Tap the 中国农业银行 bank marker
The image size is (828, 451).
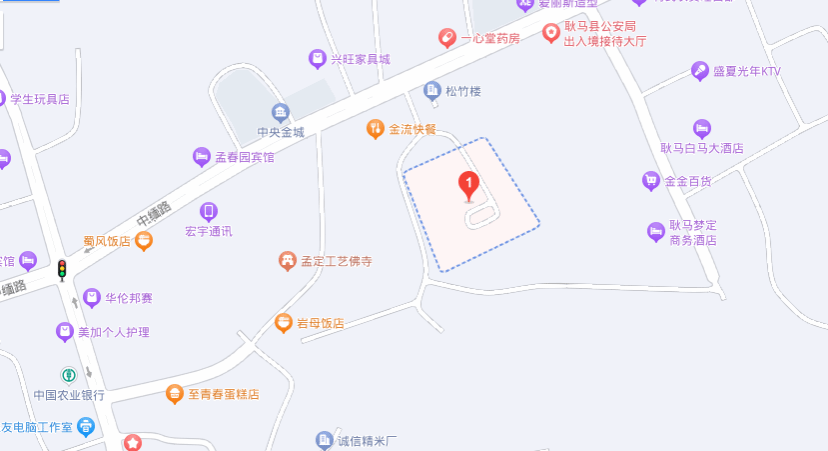pos(68,375)
